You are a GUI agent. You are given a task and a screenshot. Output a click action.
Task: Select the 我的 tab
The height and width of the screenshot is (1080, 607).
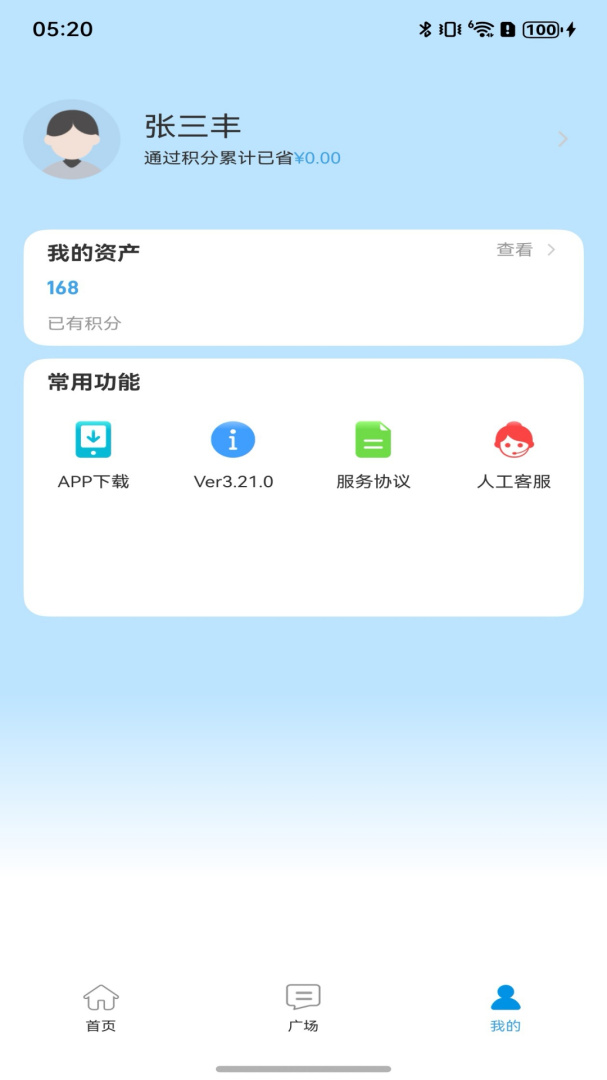click(505, 1007)
